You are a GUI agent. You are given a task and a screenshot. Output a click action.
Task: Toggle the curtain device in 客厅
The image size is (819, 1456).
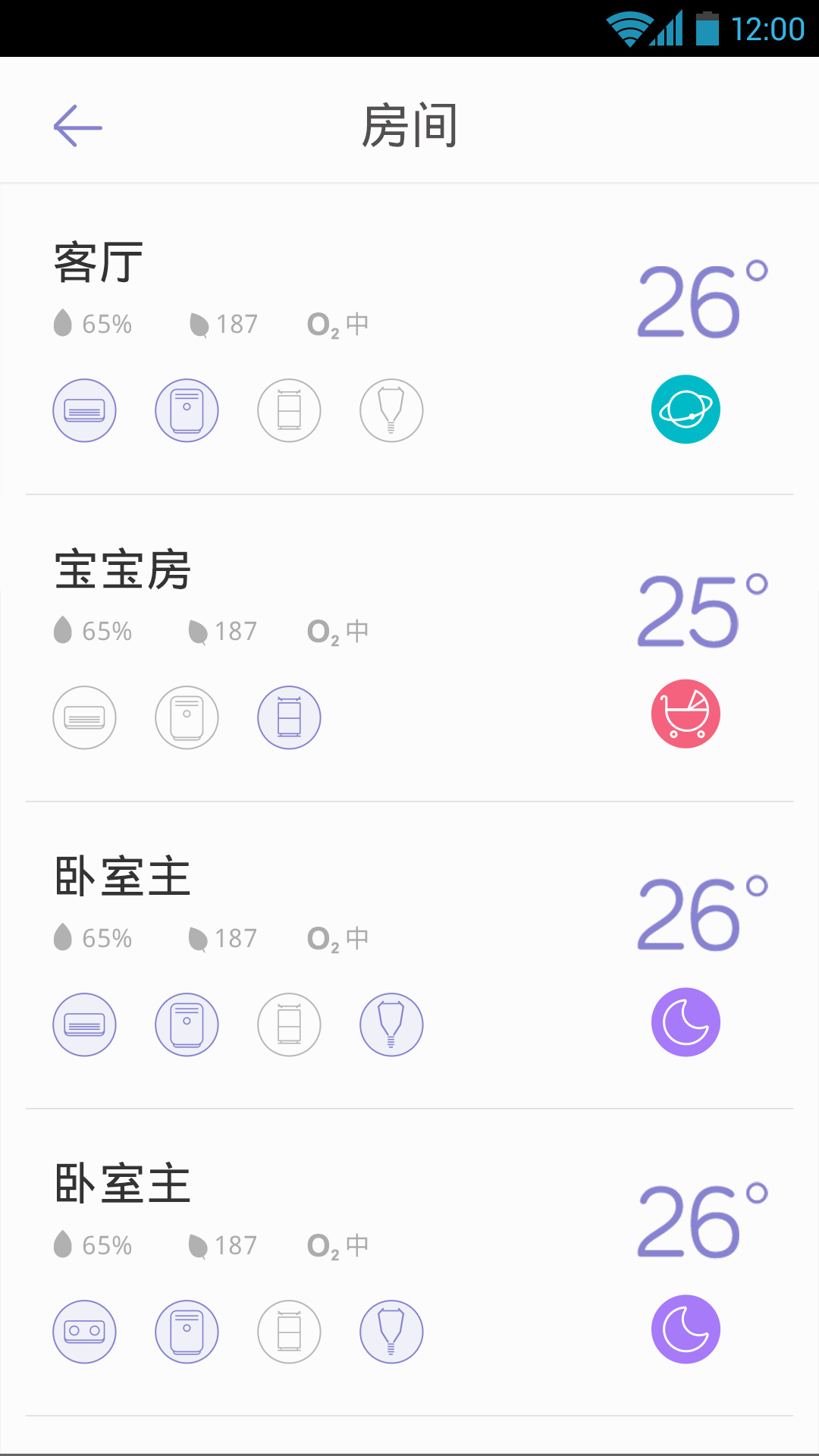289,410
